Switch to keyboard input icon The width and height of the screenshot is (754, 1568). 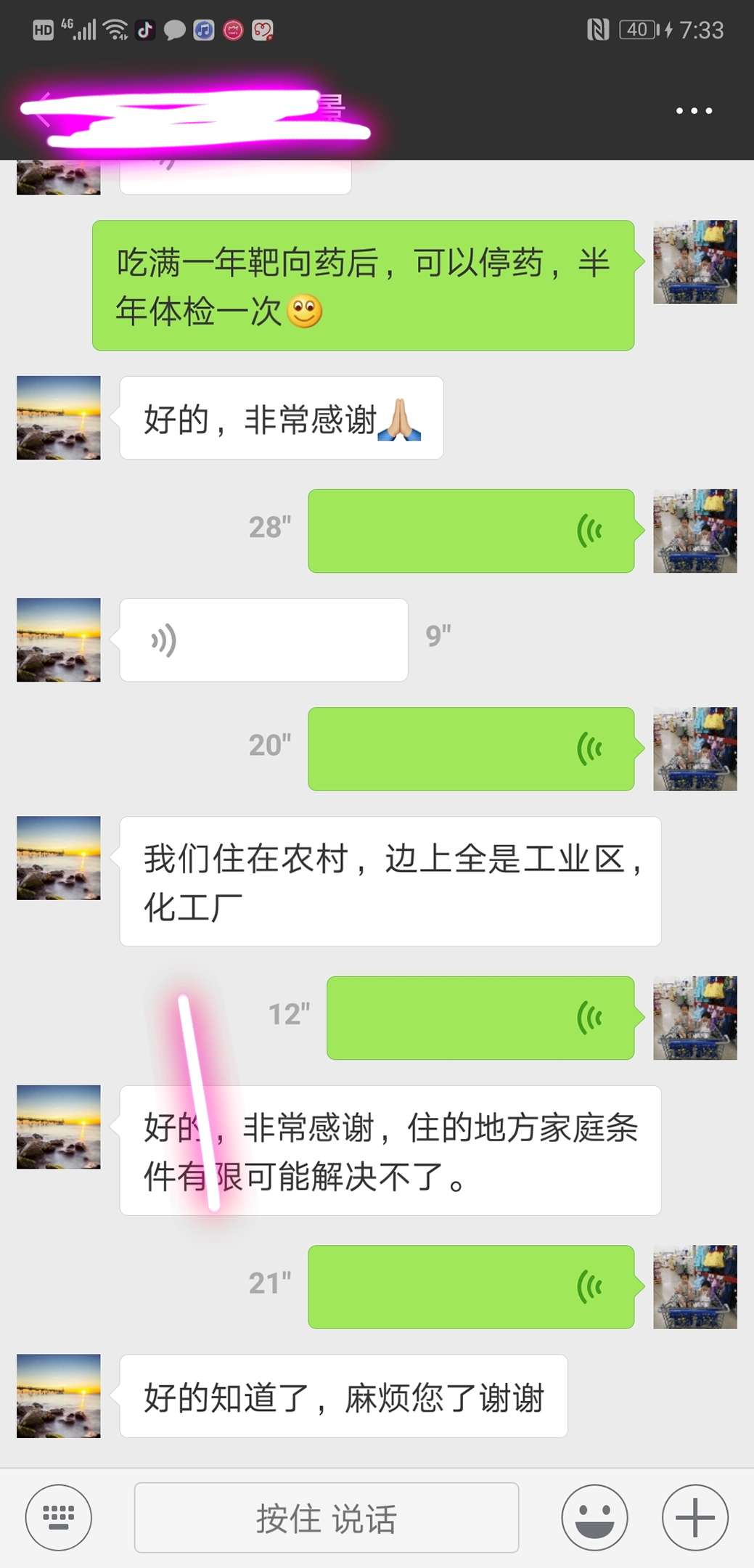(59, 1517)
